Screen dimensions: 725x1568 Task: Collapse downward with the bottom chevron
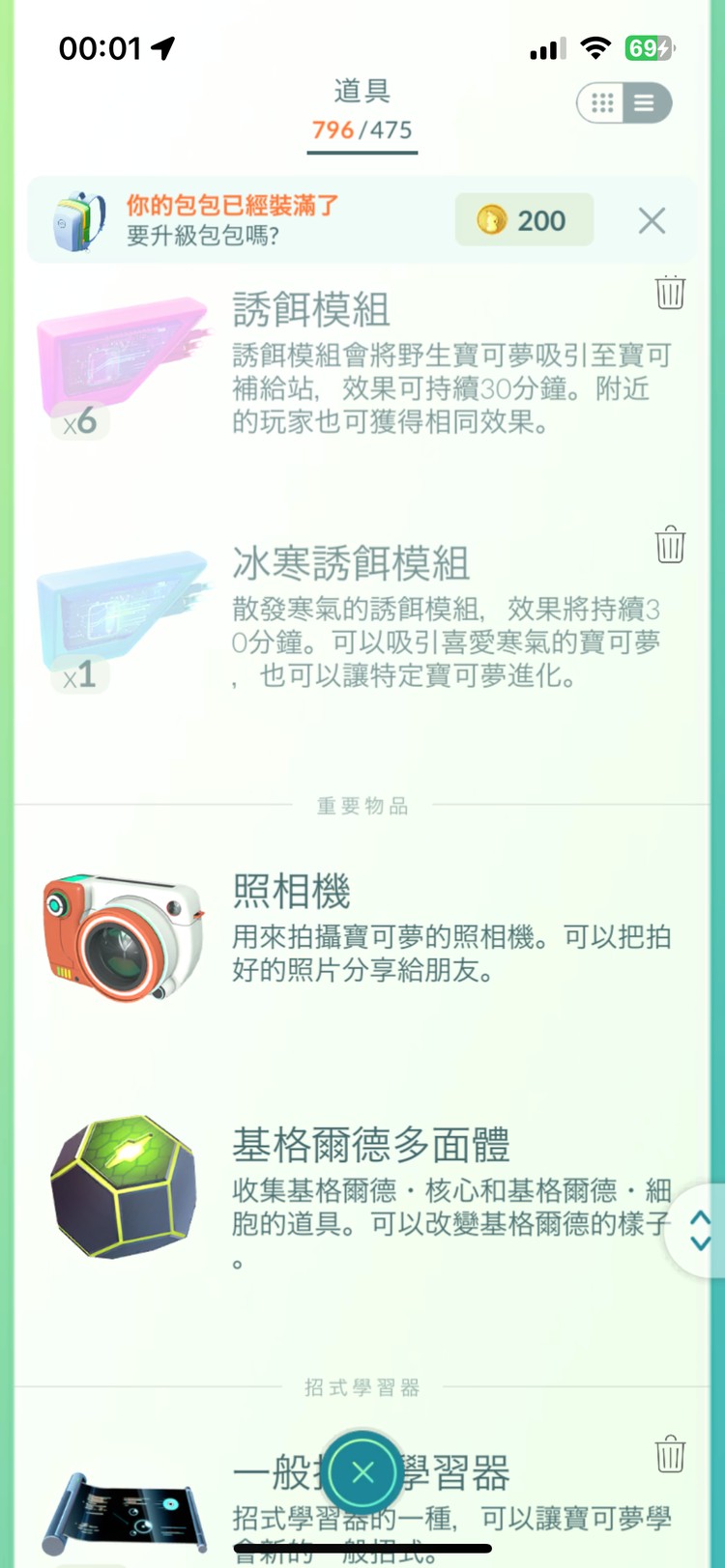coord(703,1242)
